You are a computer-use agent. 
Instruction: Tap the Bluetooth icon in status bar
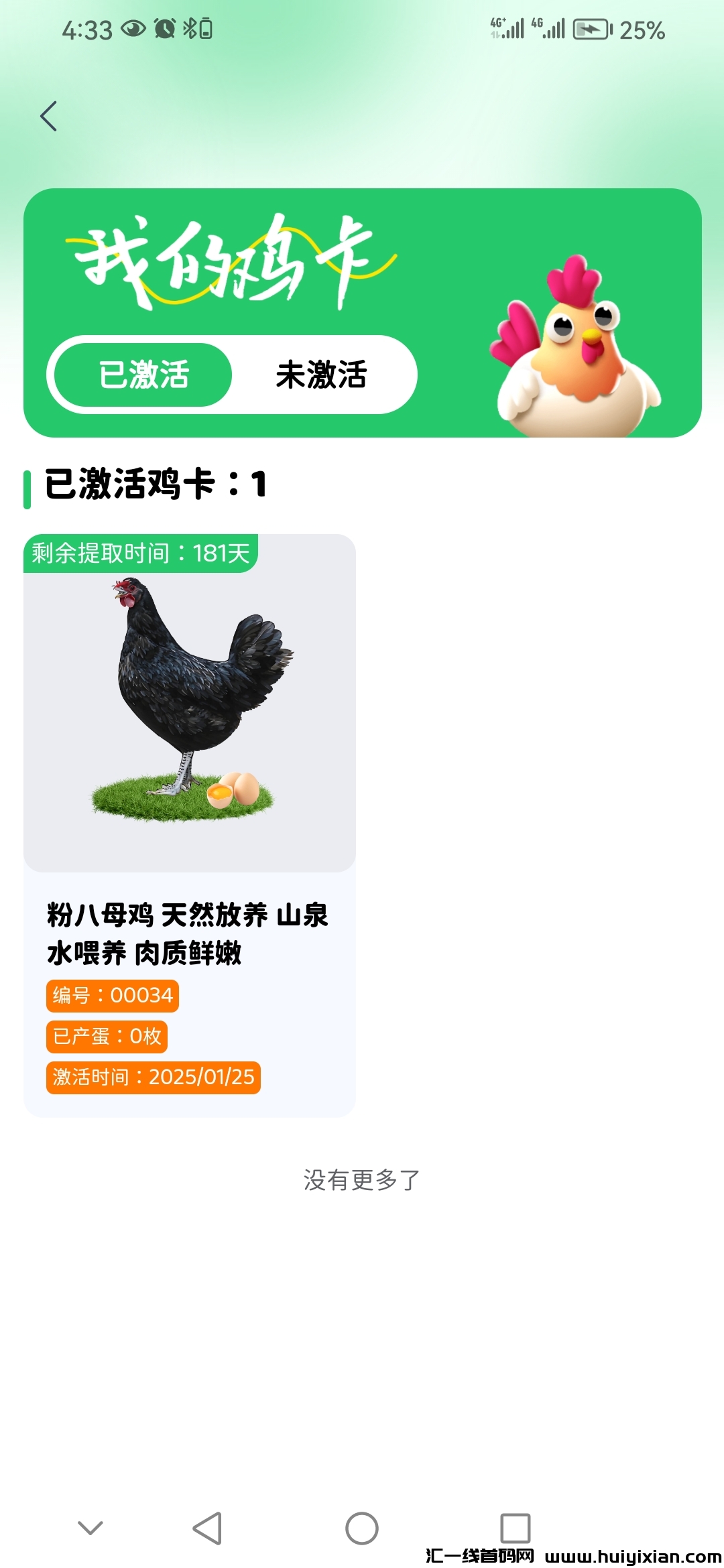click(188, 29)
